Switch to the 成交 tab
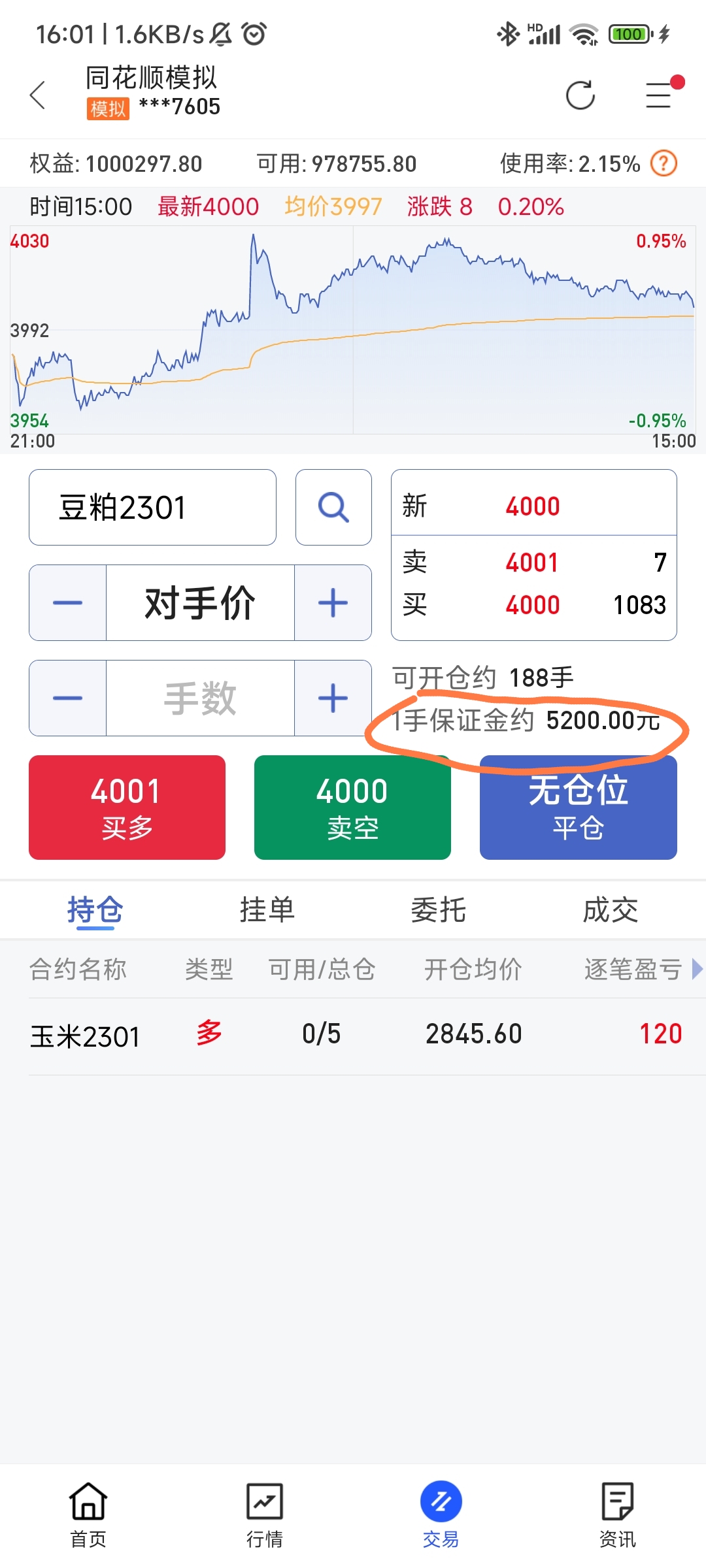Viewport: 706px width, 1568px height. coord(611,909)
